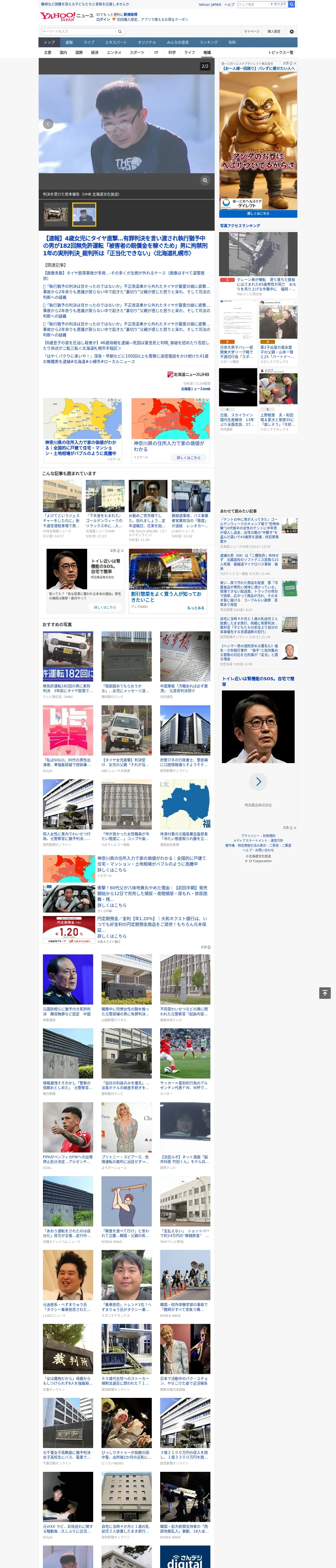336x1568 pixels.
Task: Open the 購入履歴 link
Action: [x=274, y=32]
